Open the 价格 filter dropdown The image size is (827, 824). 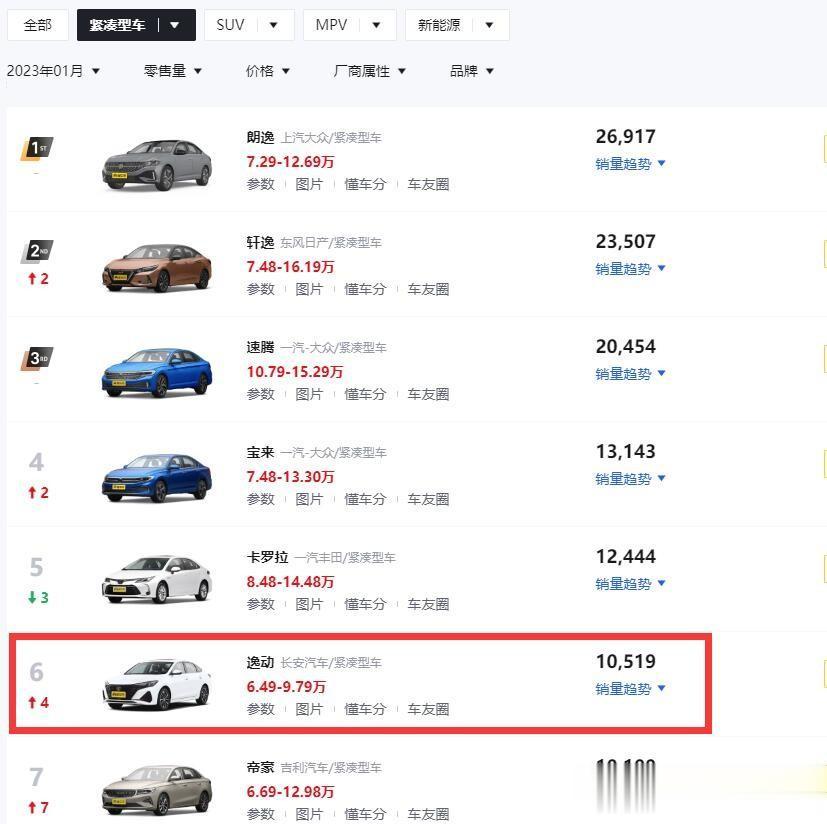[x=268, y=71]
